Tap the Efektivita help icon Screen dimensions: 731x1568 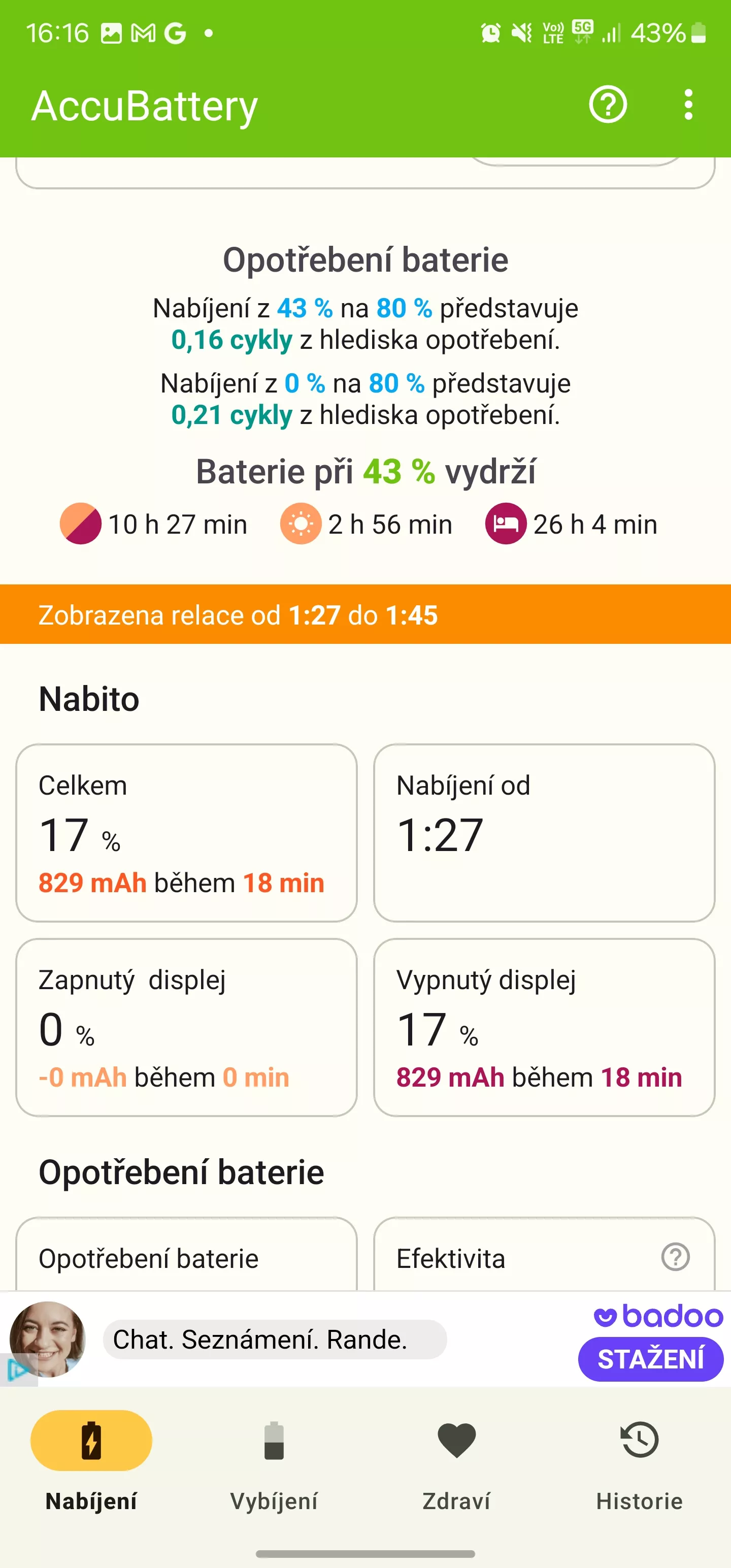click(x=675, y=1257)
